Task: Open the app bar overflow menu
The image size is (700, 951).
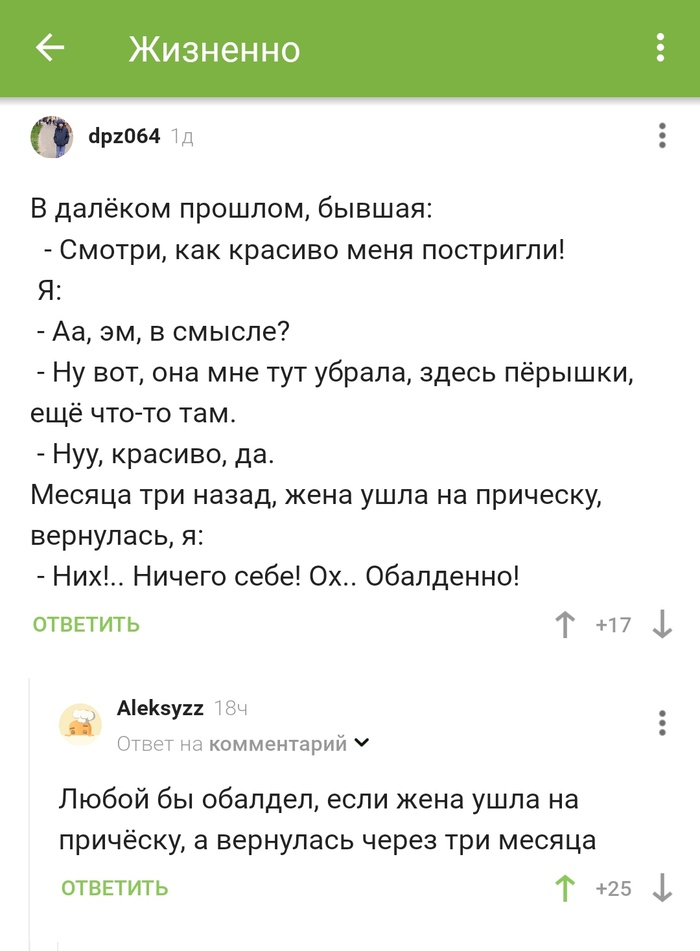Action: pyautogui.click(x=660, y=48)
